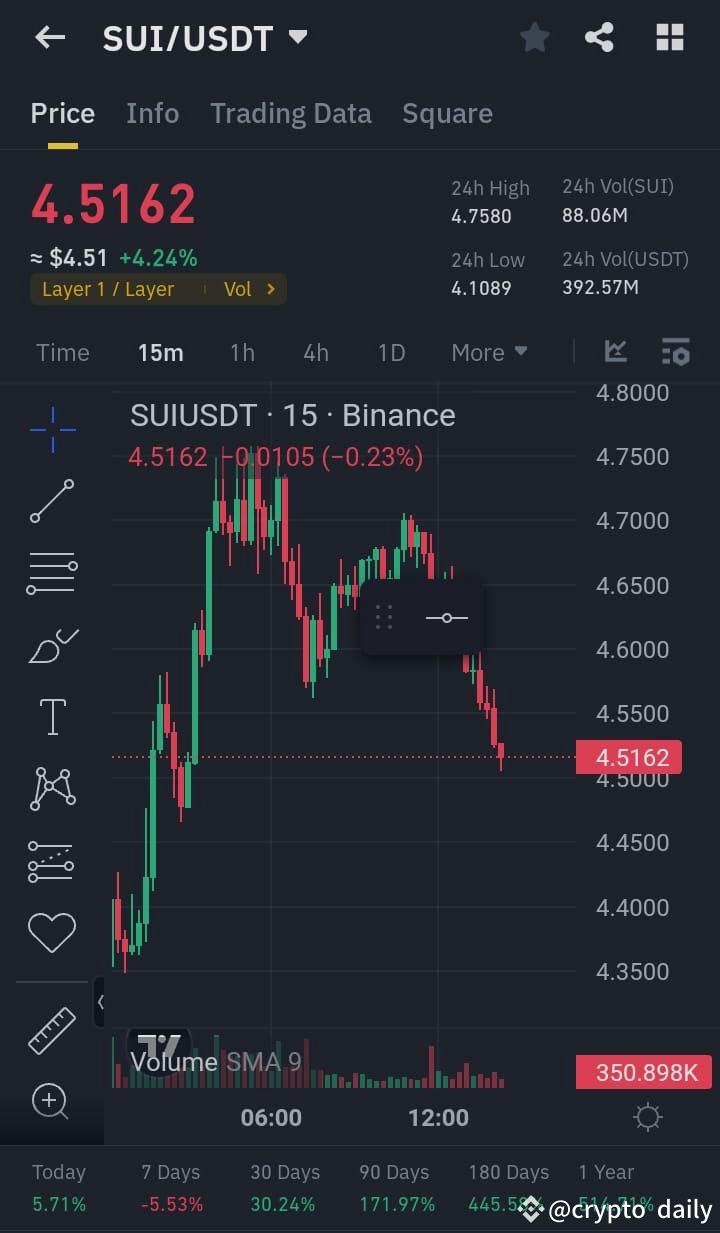Viewport: 720px width, 1233px height.
Task: Toggle dark mode with the sun icon
Action: tap(647, 1117)
